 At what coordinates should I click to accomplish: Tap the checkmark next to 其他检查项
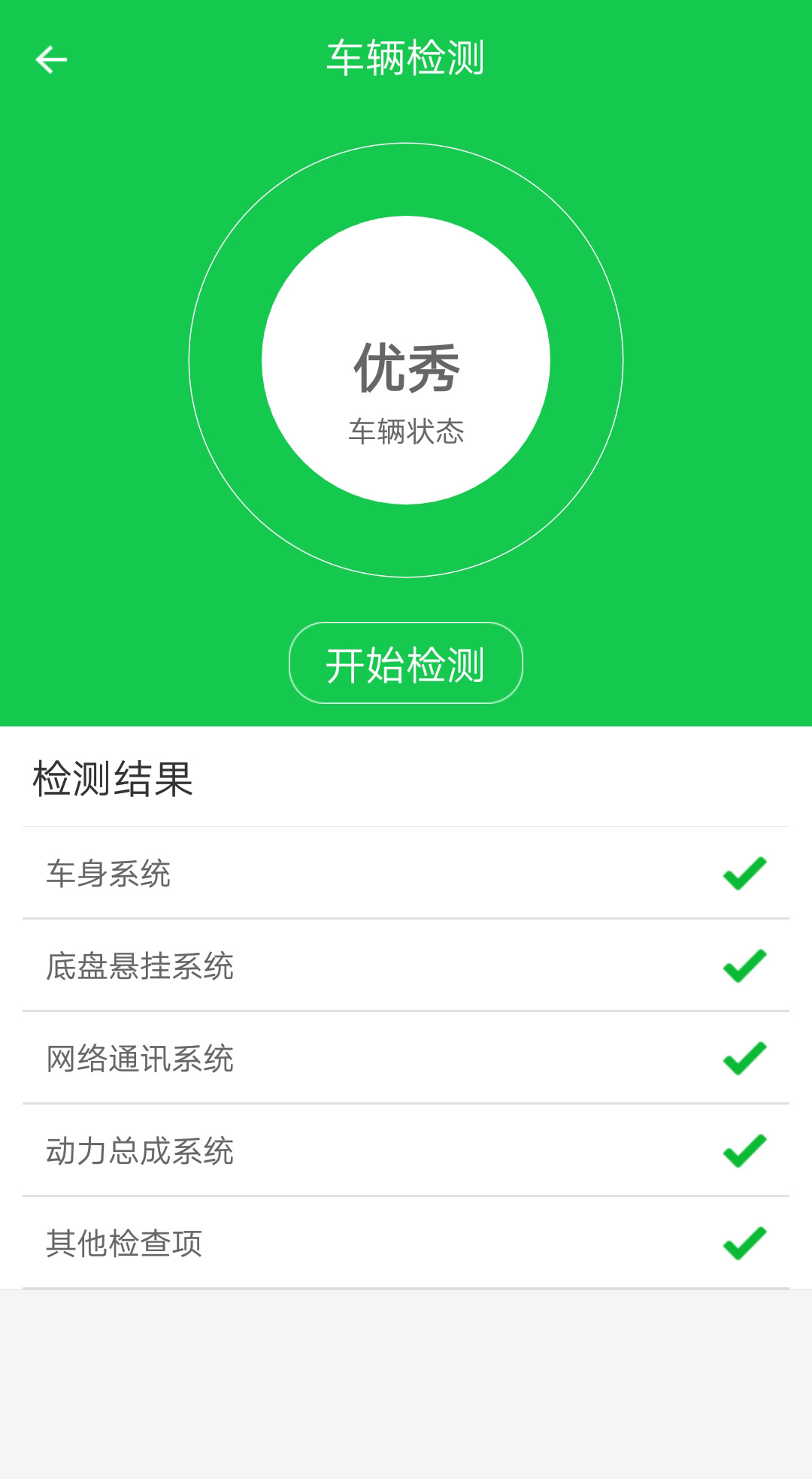(744, 1242)
